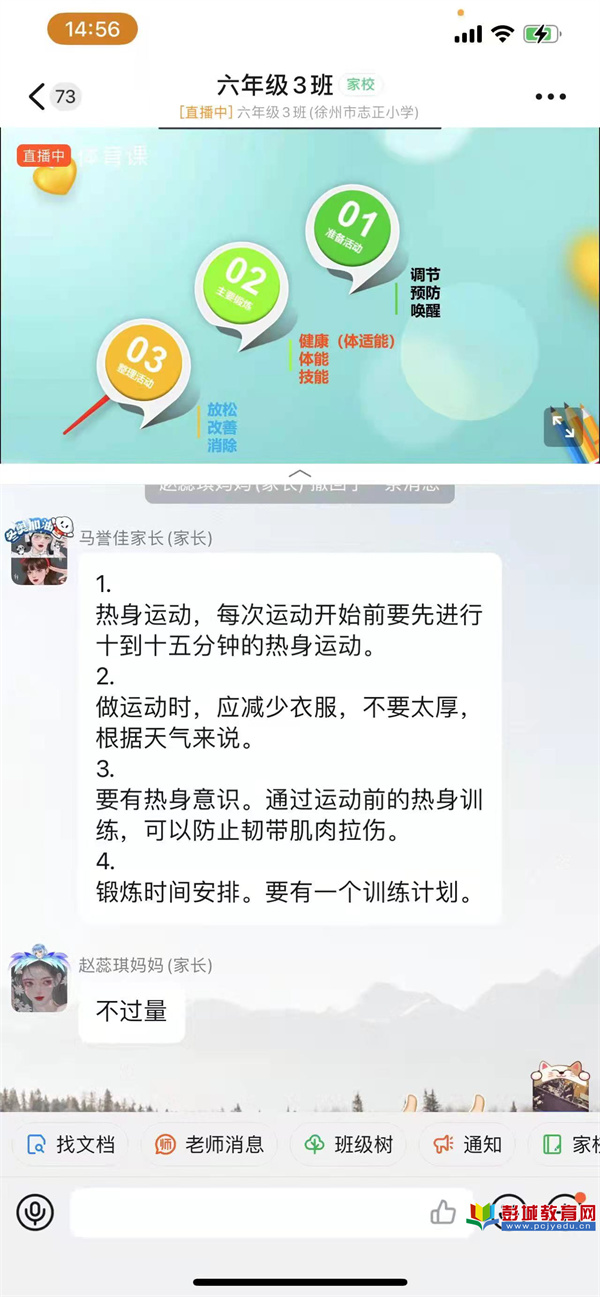Open 通知 shortcut
Viewport: 600px width, 1297px height.
468,1145
